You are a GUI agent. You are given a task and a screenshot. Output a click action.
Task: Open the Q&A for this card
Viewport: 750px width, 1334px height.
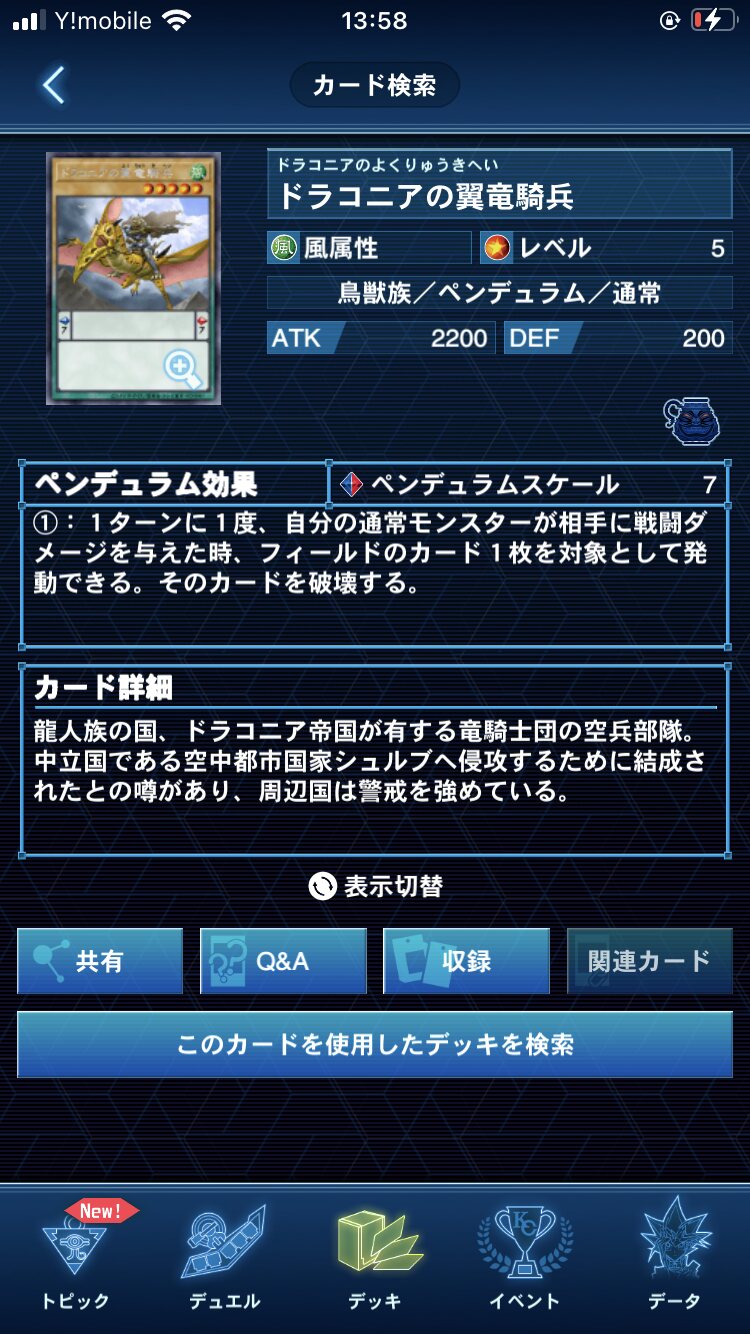click(283, 961)
